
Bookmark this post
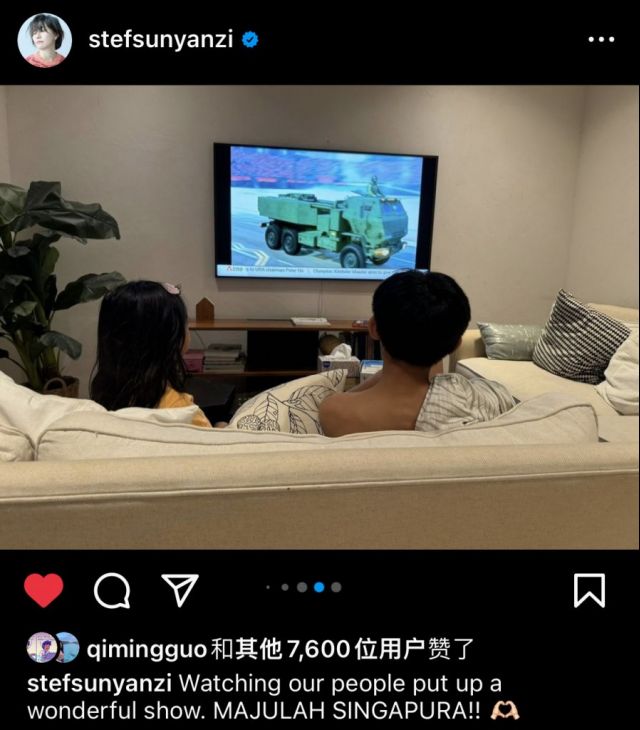589,590
